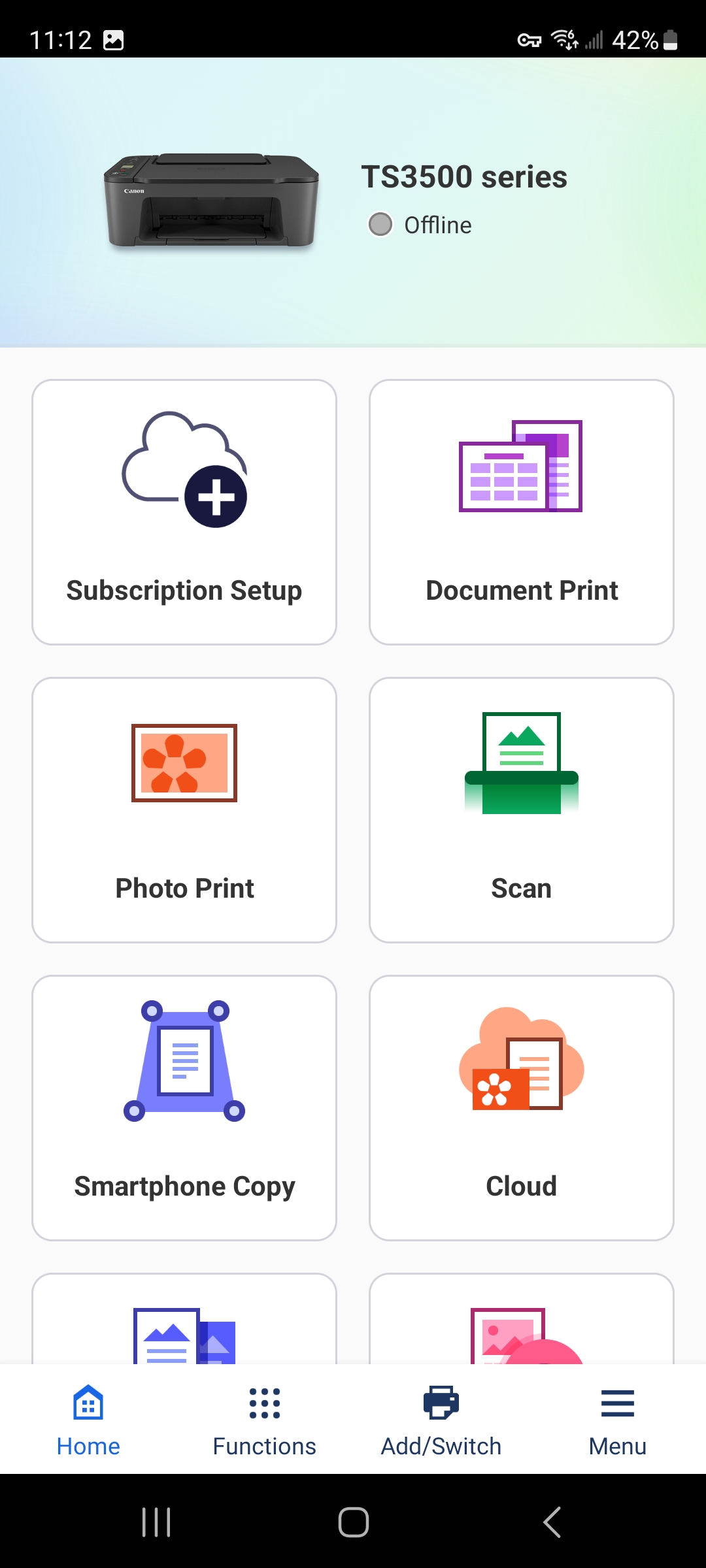Open Photo Print option
The width and height of the screenshot is (706, 1568).
pyautogui.click(x=184, y=810)
